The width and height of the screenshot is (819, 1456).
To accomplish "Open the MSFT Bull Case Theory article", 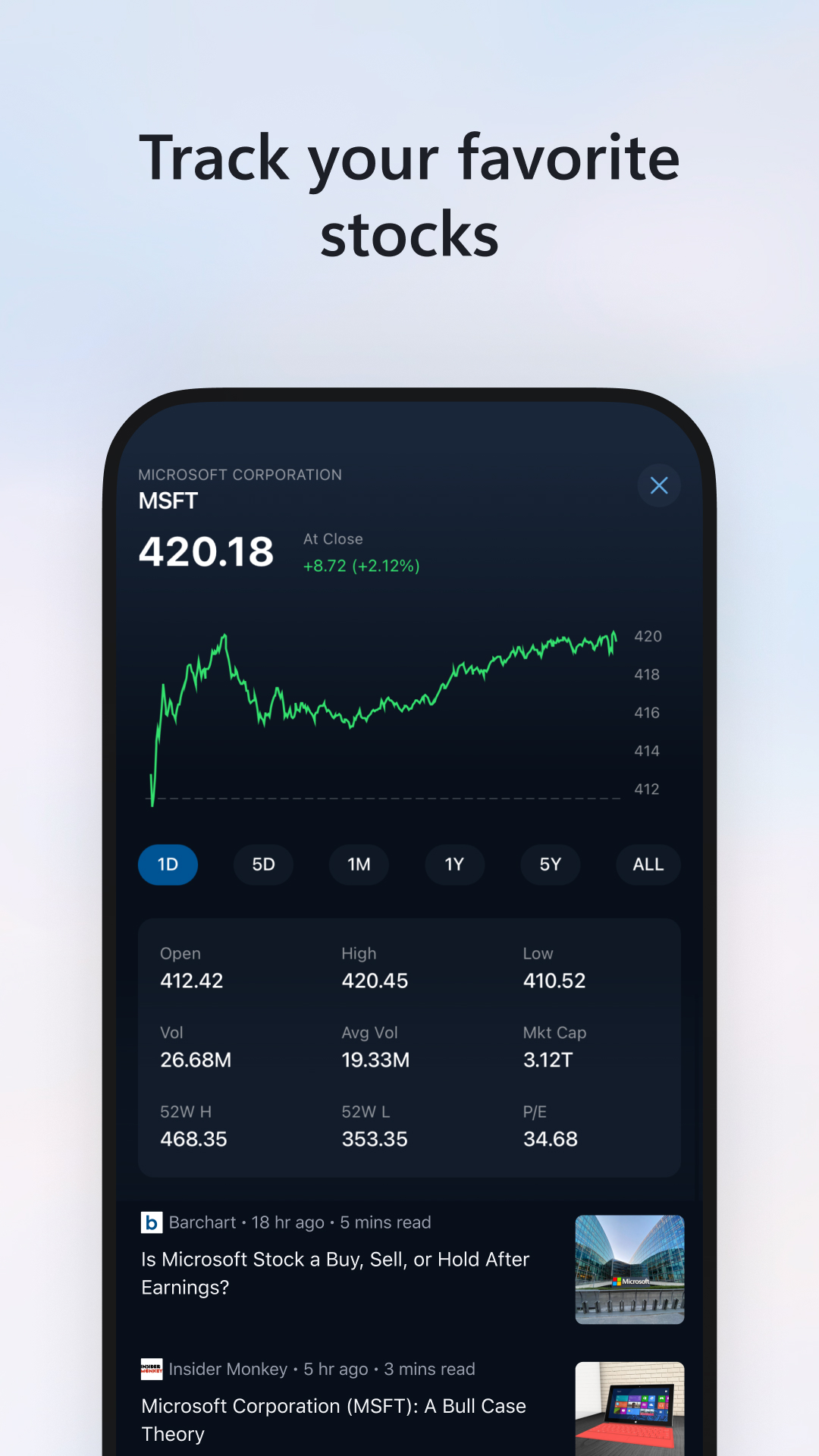I will pyautogui.click(x=334, y=1419).
